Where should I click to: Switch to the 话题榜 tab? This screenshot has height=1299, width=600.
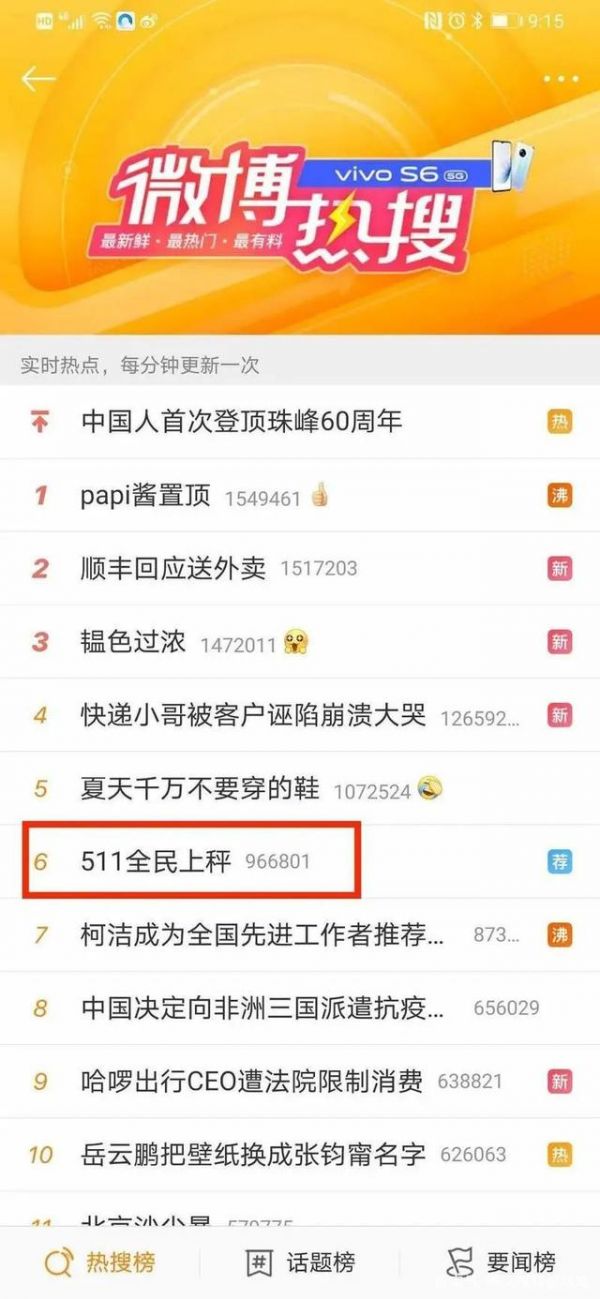point(300,1262)
